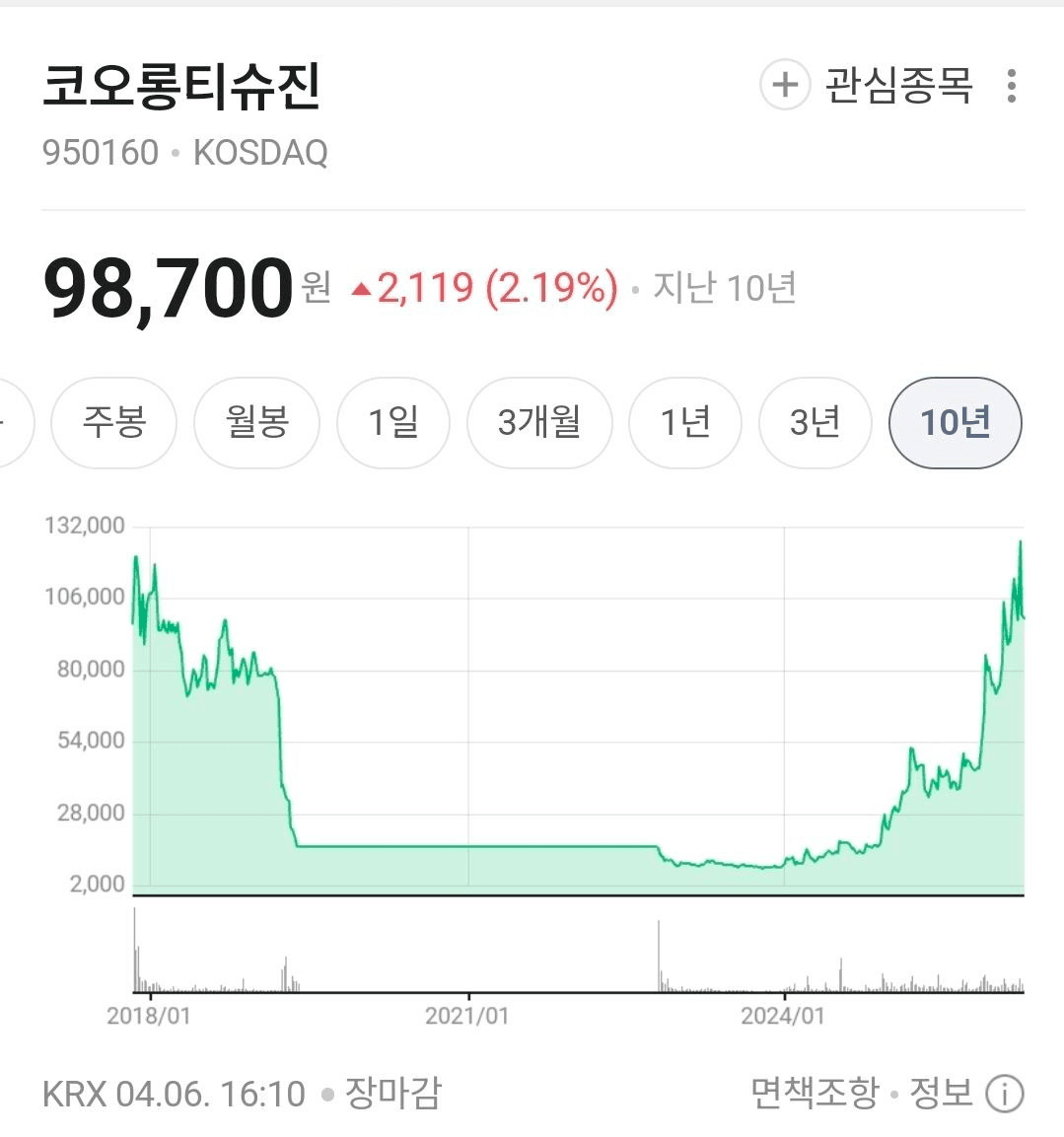Select the 3개월 chart range
1064x1137 pixels.
[538, 423]
